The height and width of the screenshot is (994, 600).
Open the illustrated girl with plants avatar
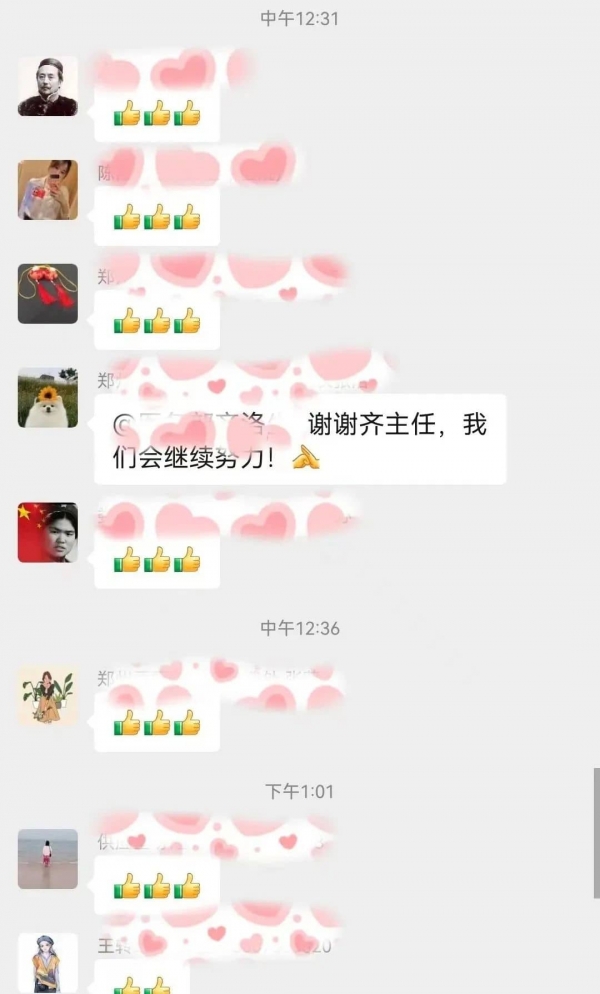pyautogui.click(x=48, y=696)
